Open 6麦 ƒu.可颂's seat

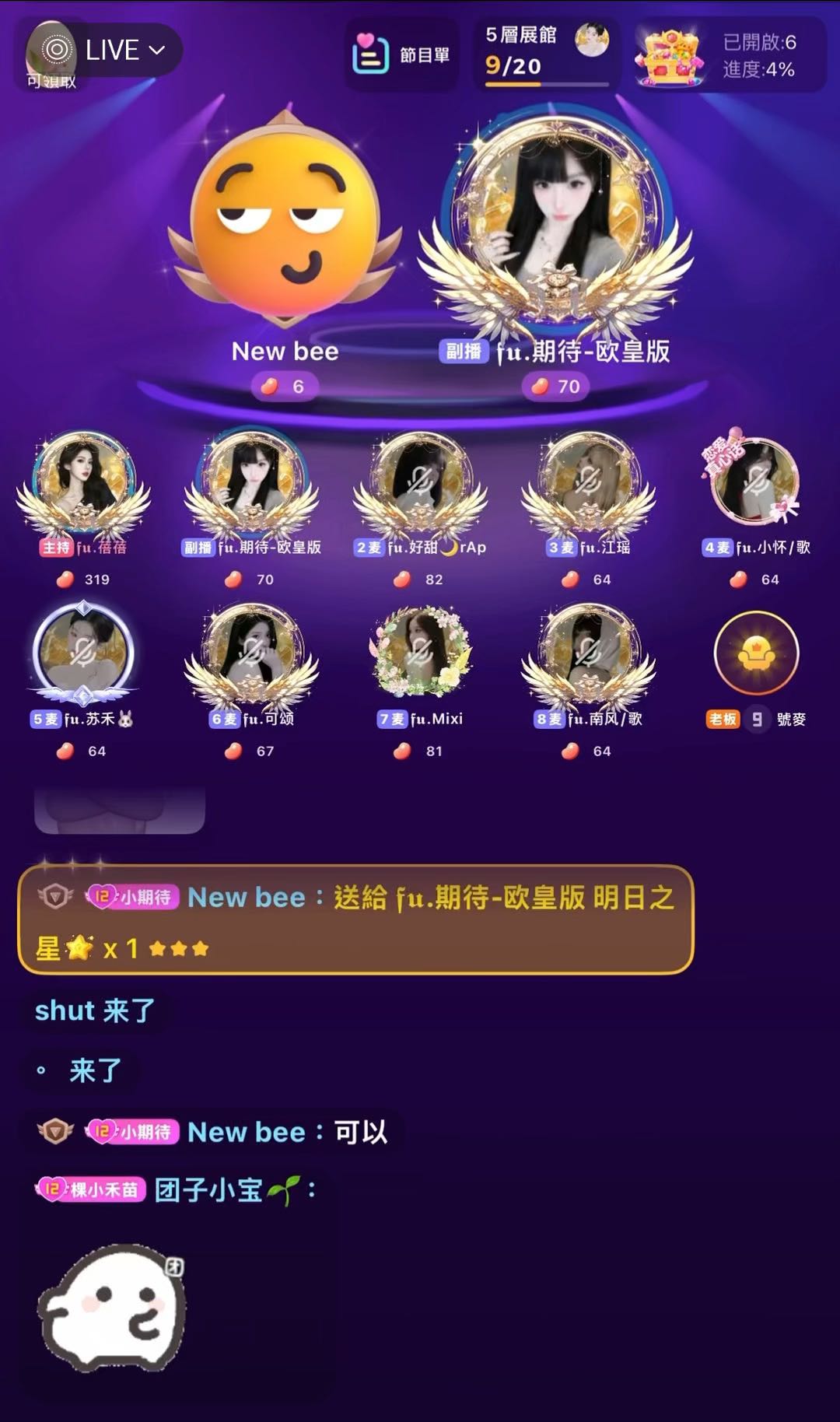252,652
